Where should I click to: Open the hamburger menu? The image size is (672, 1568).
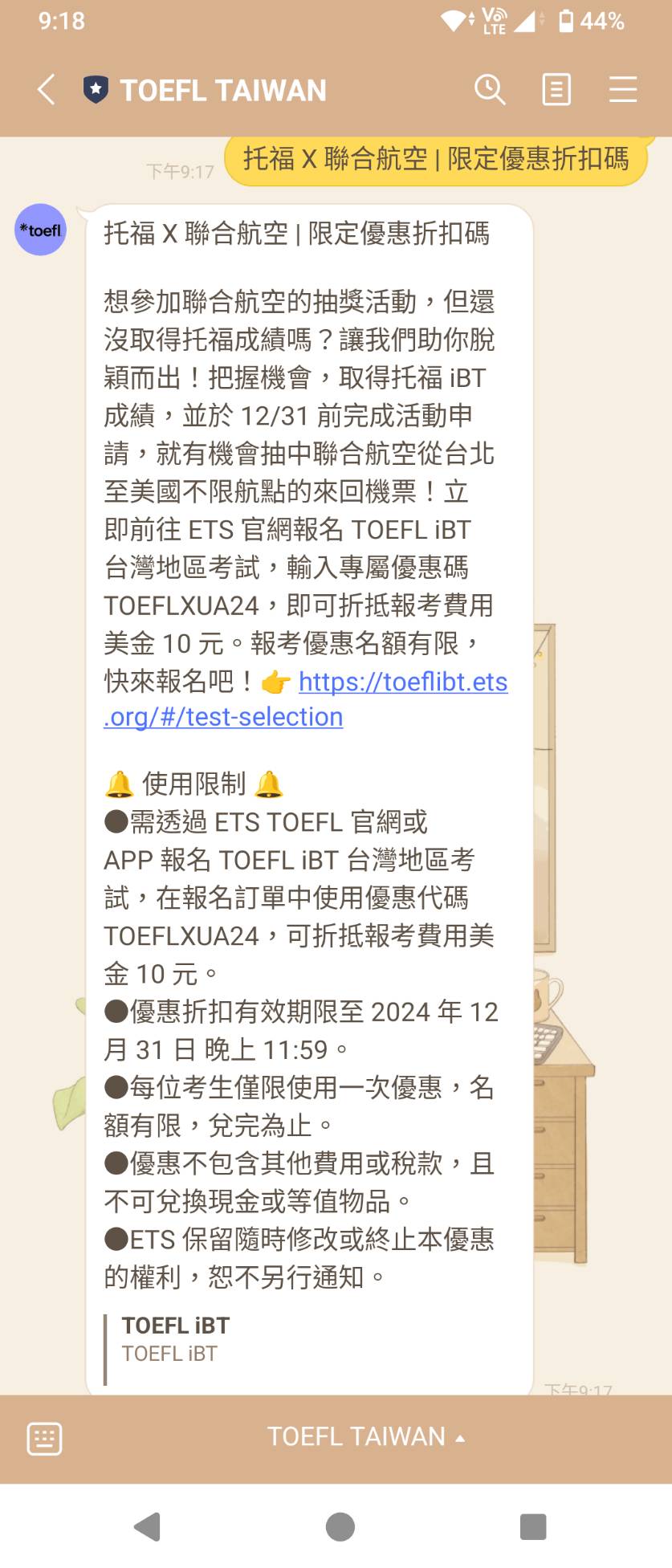point(623,90)
